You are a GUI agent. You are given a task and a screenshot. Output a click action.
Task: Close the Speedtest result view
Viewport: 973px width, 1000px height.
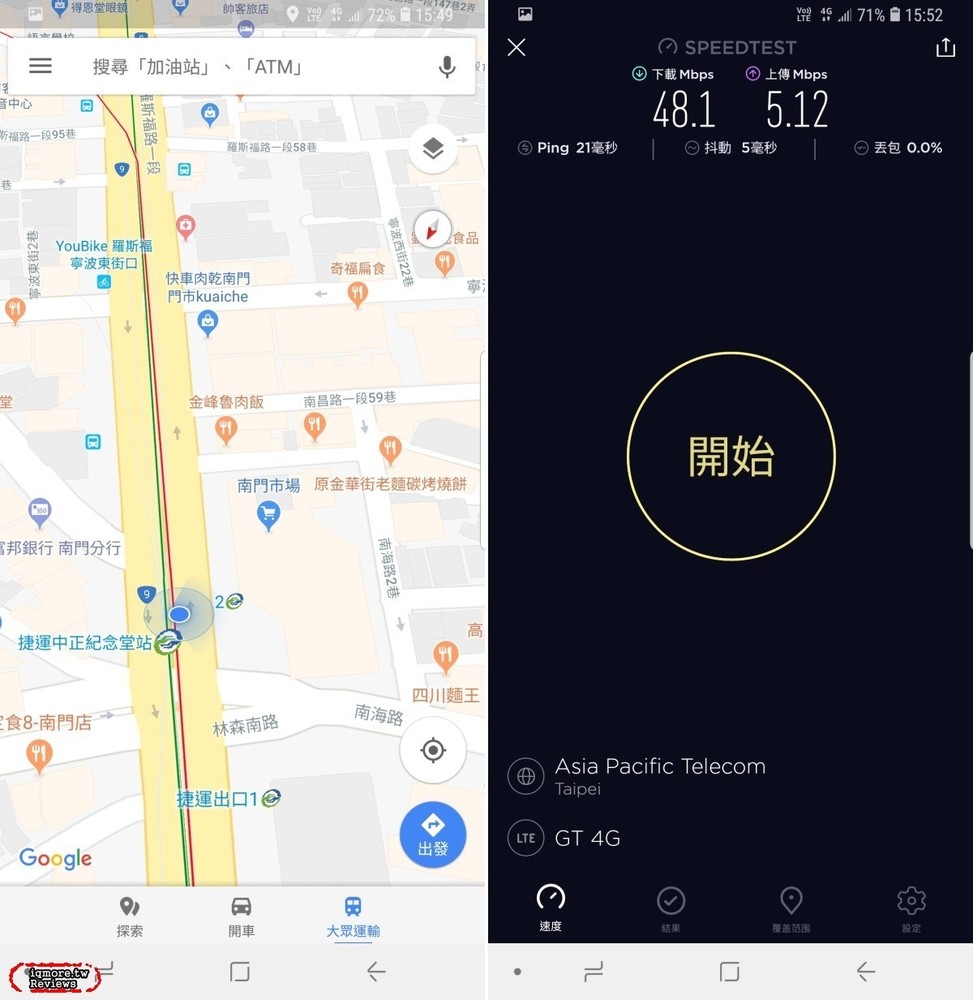[516, 47]
